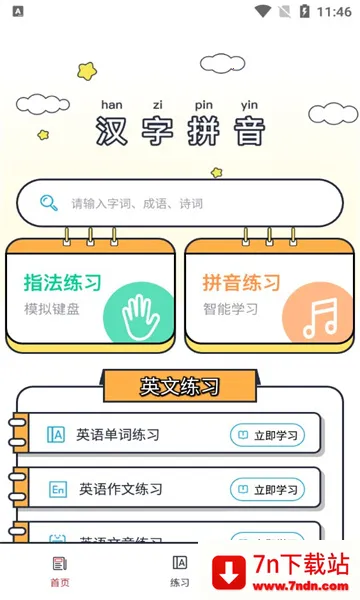Open the 英语单词练习 row
Viewport: 360px width, 600px height.
click(x=167, y=433)
